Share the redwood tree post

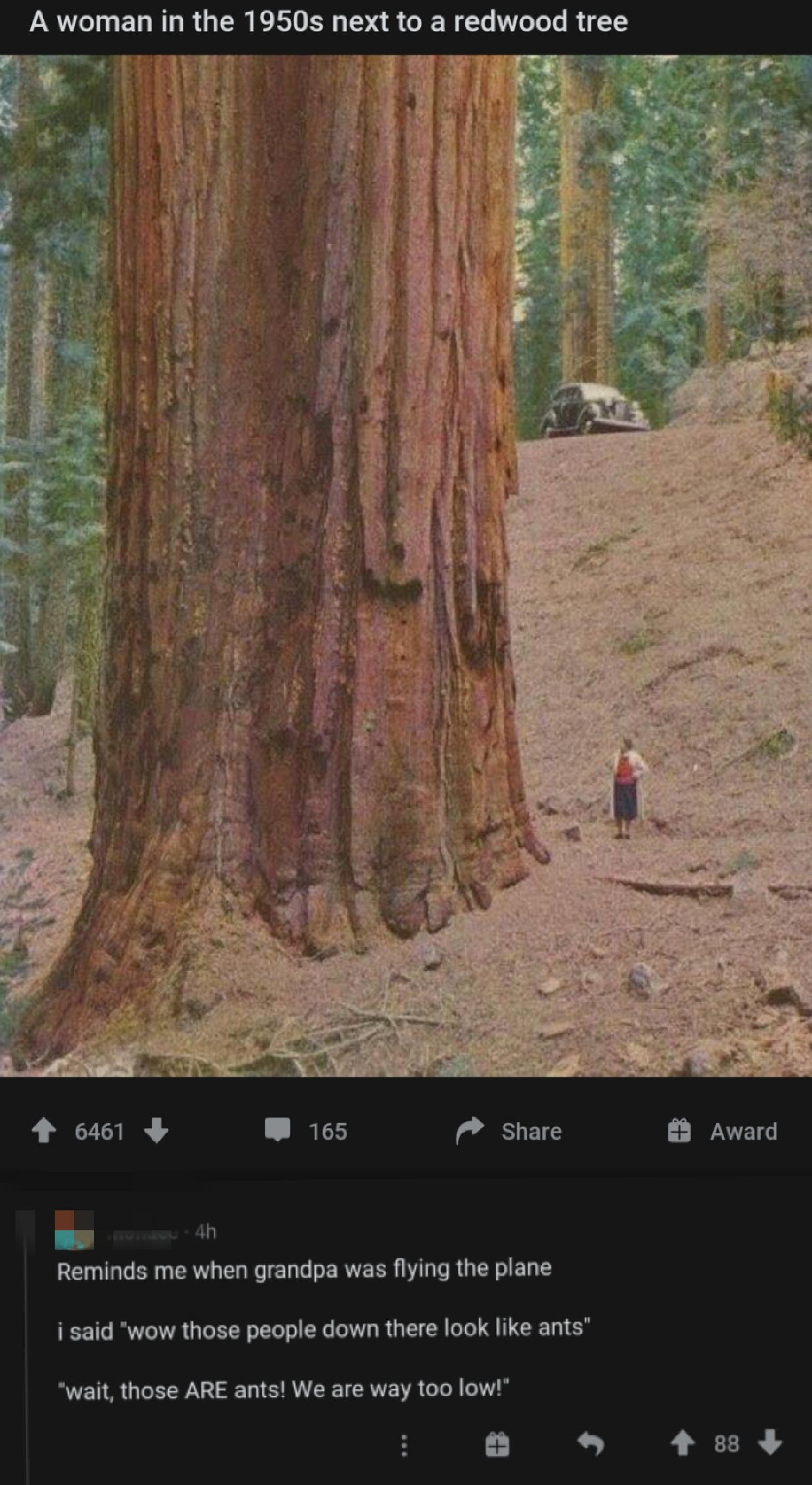pyautogui.click(x=509, y=1131)
